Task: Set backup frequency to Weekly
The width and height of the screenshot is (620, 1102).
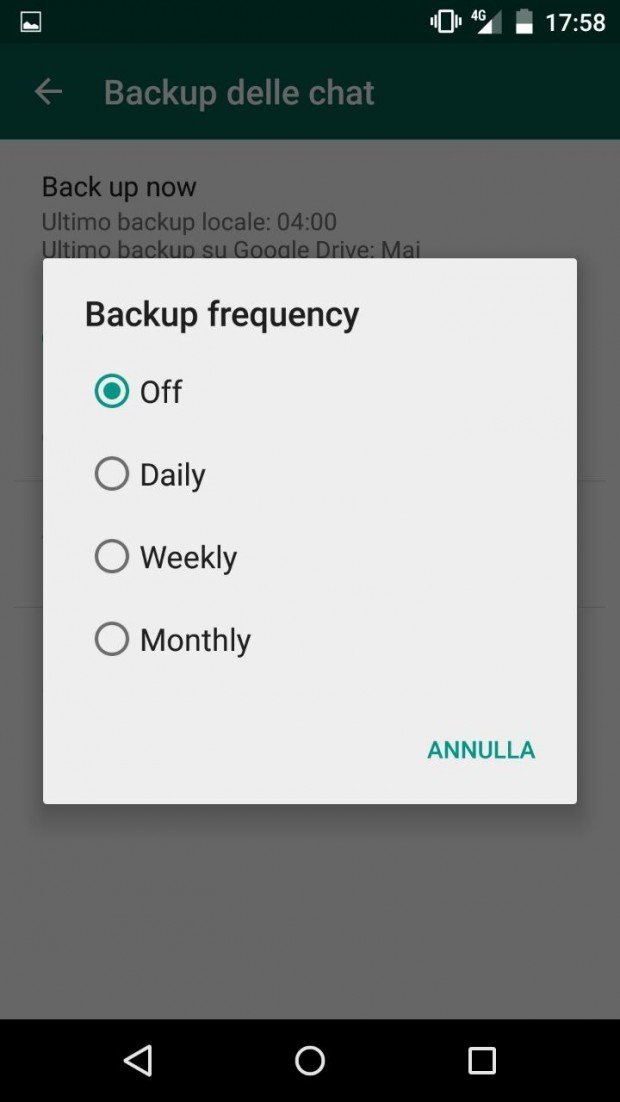Action: tap(309, 557)
